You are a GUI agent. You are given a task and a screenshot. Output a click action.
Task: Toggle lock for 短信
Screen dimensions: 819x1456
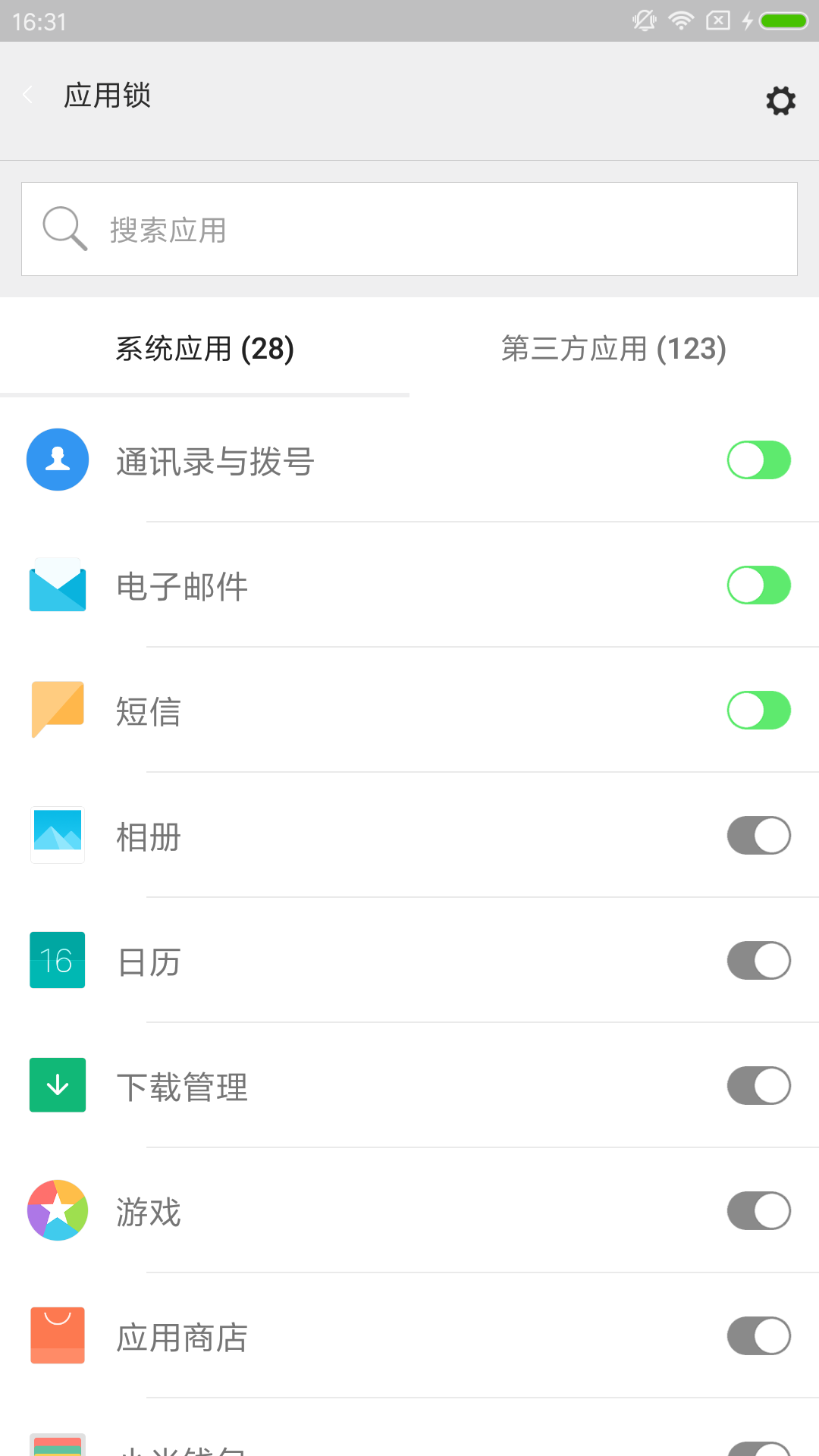758,711
